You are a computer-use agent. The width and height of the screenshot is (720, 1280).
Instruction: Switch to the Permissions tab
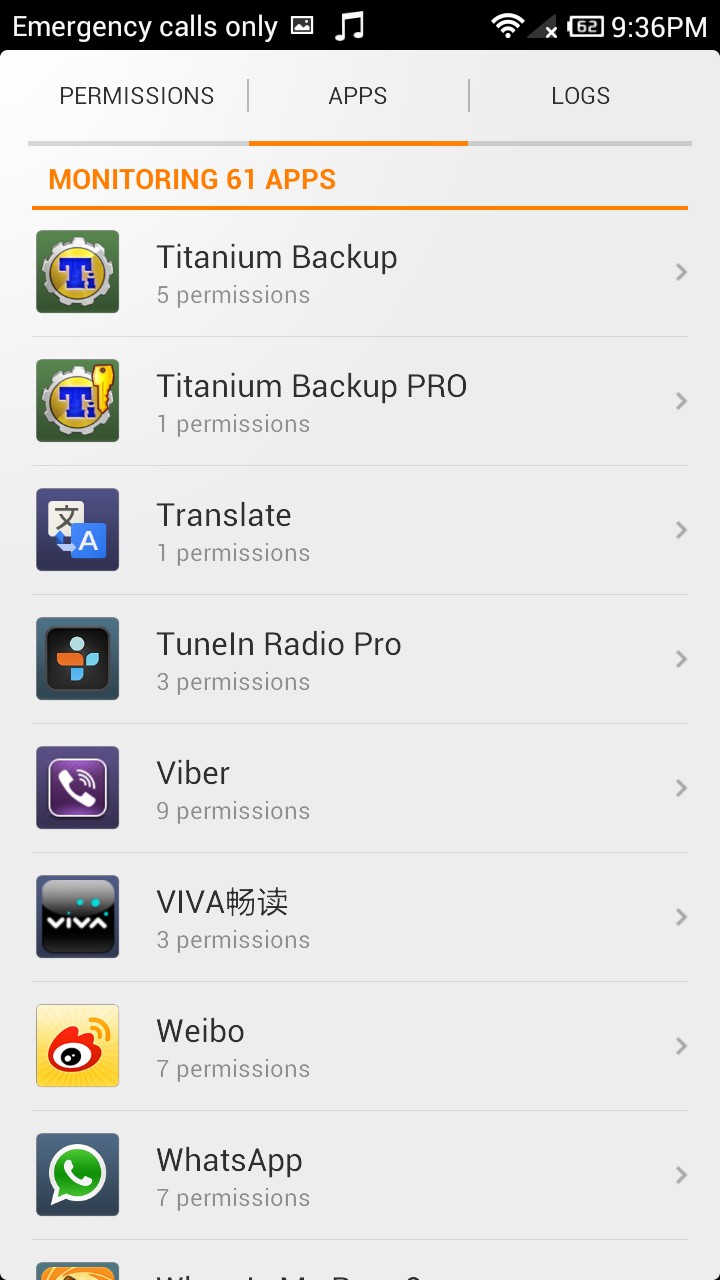tap(137, 96)
